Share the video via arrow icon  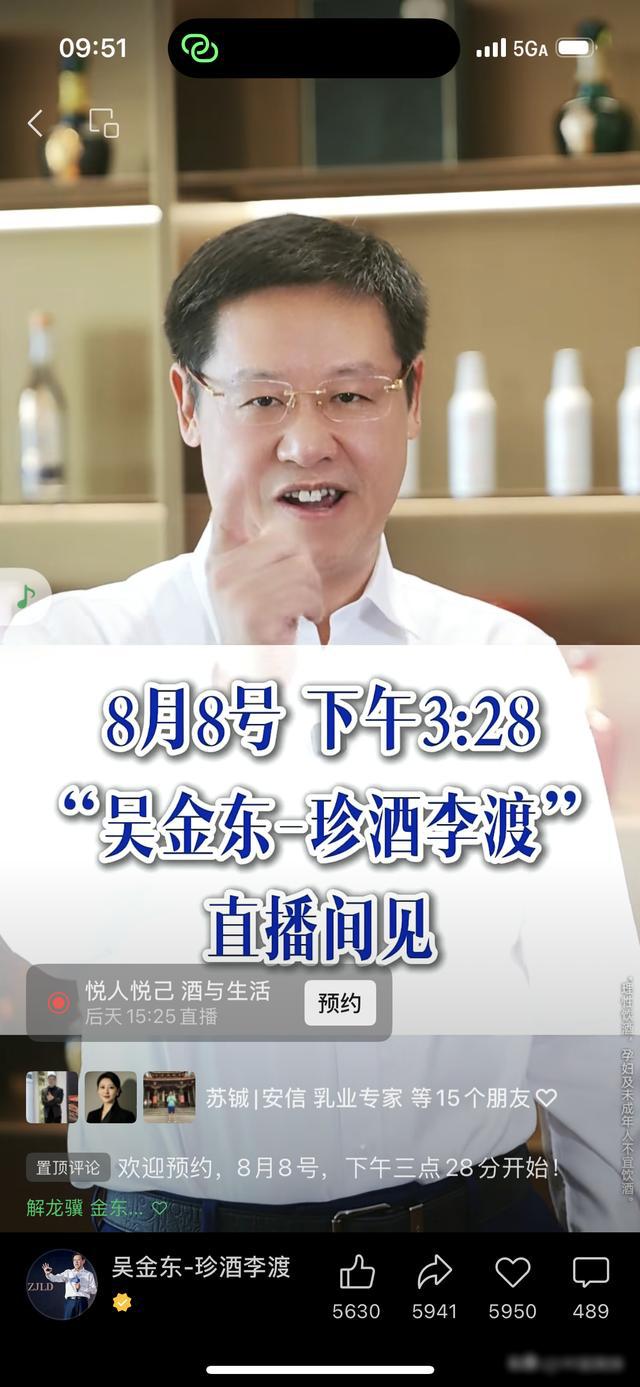click(434, 1273)
